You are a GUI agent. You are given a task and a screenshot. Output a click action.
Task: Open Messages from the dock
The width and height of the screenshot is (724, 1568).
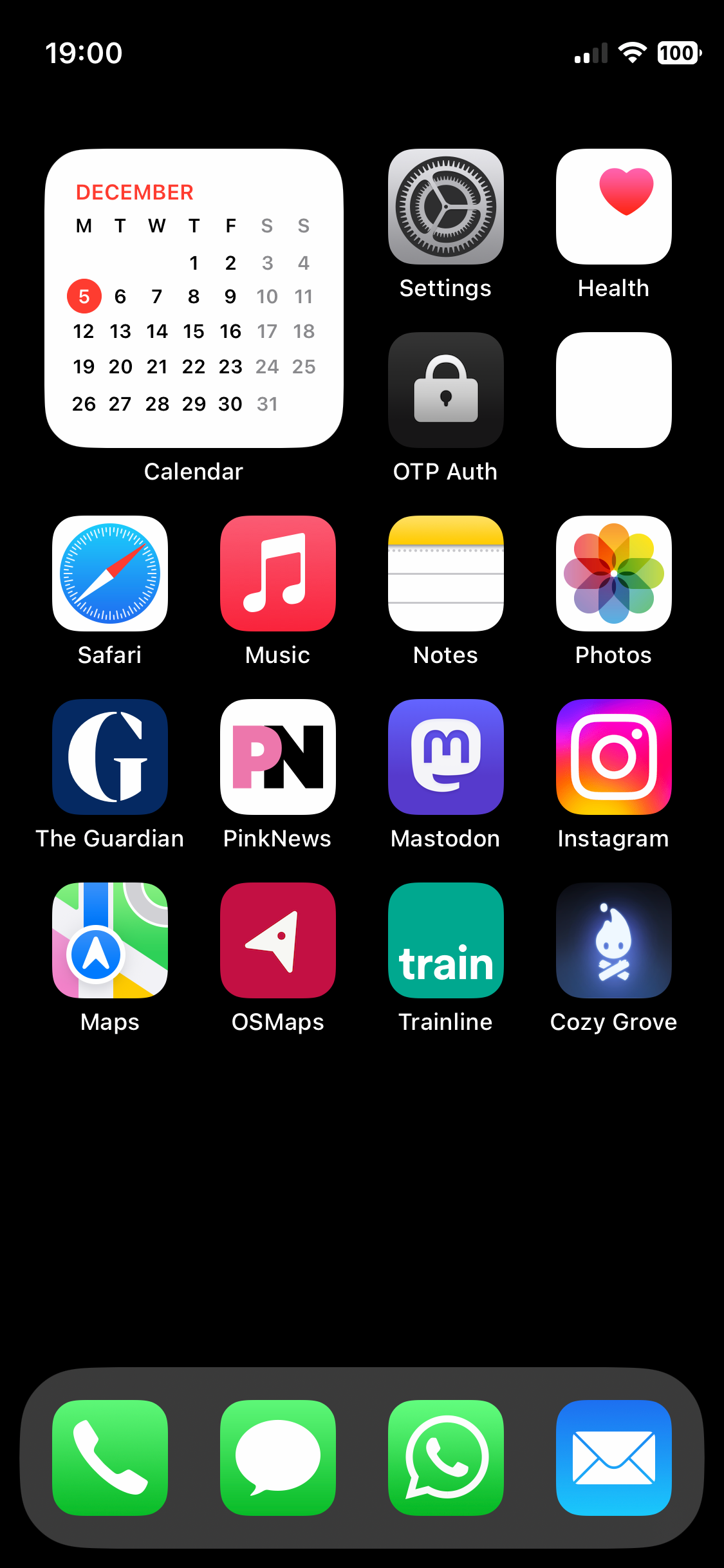[278, 1458]
